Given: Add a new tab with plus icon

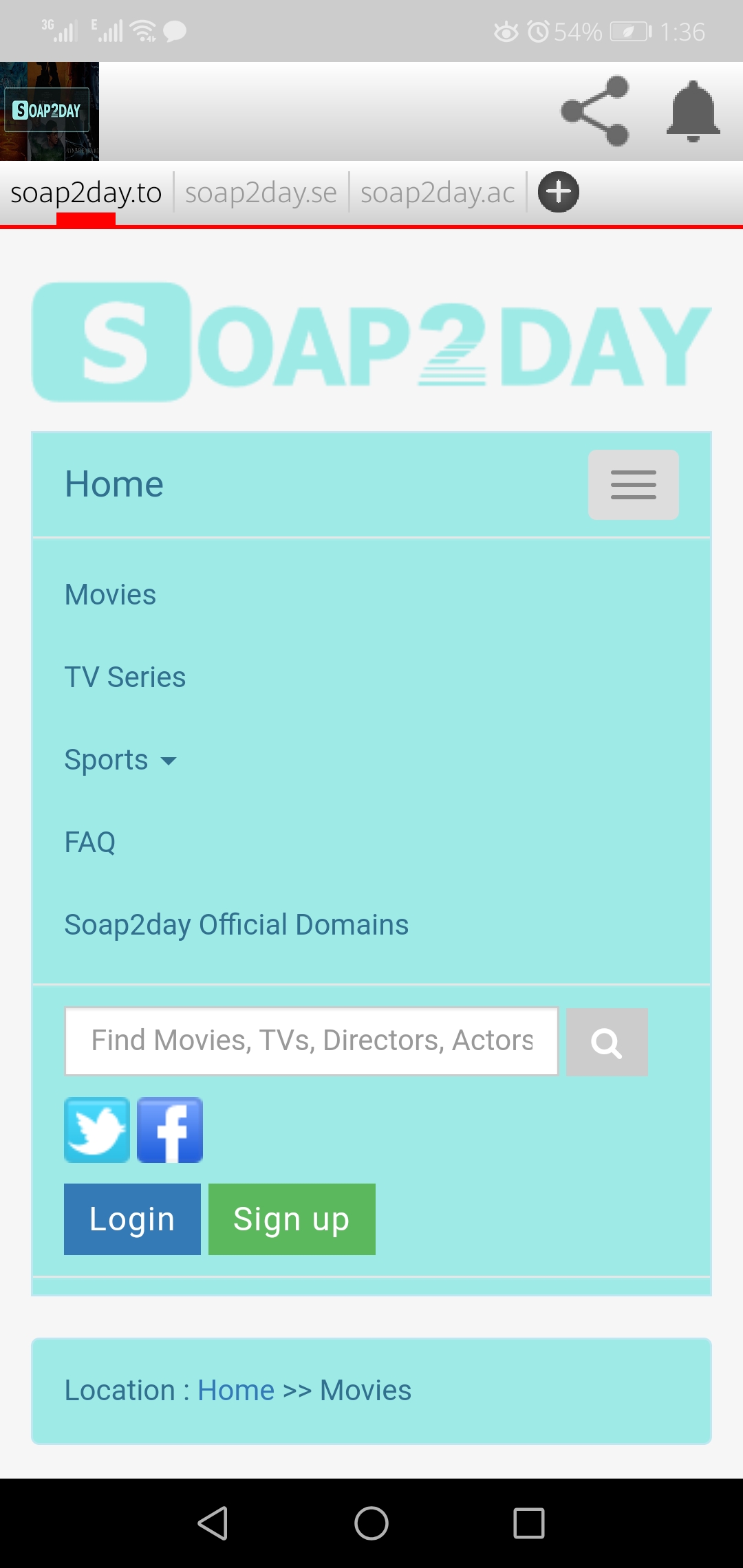Looking at the screenshot, I should 558,192.
